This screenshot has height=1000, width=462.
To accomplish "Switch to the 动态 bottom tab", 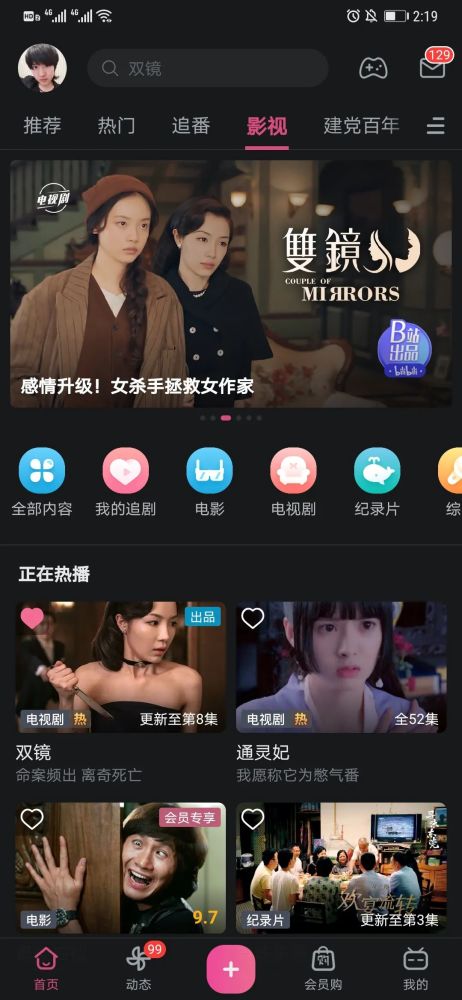I will 138,967.
